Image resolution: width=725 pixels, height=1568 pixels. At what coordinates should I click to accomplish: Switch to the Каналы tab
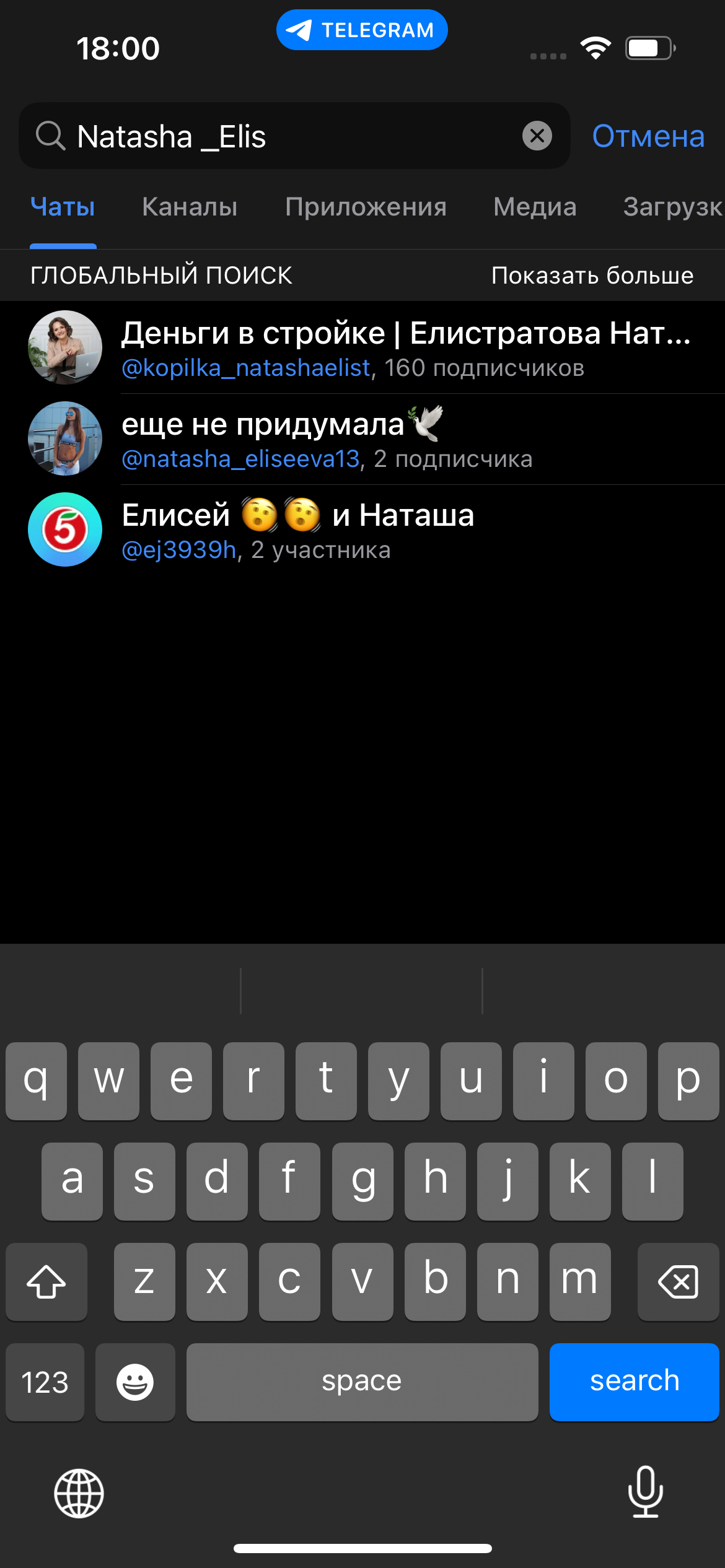pos(190,207)
